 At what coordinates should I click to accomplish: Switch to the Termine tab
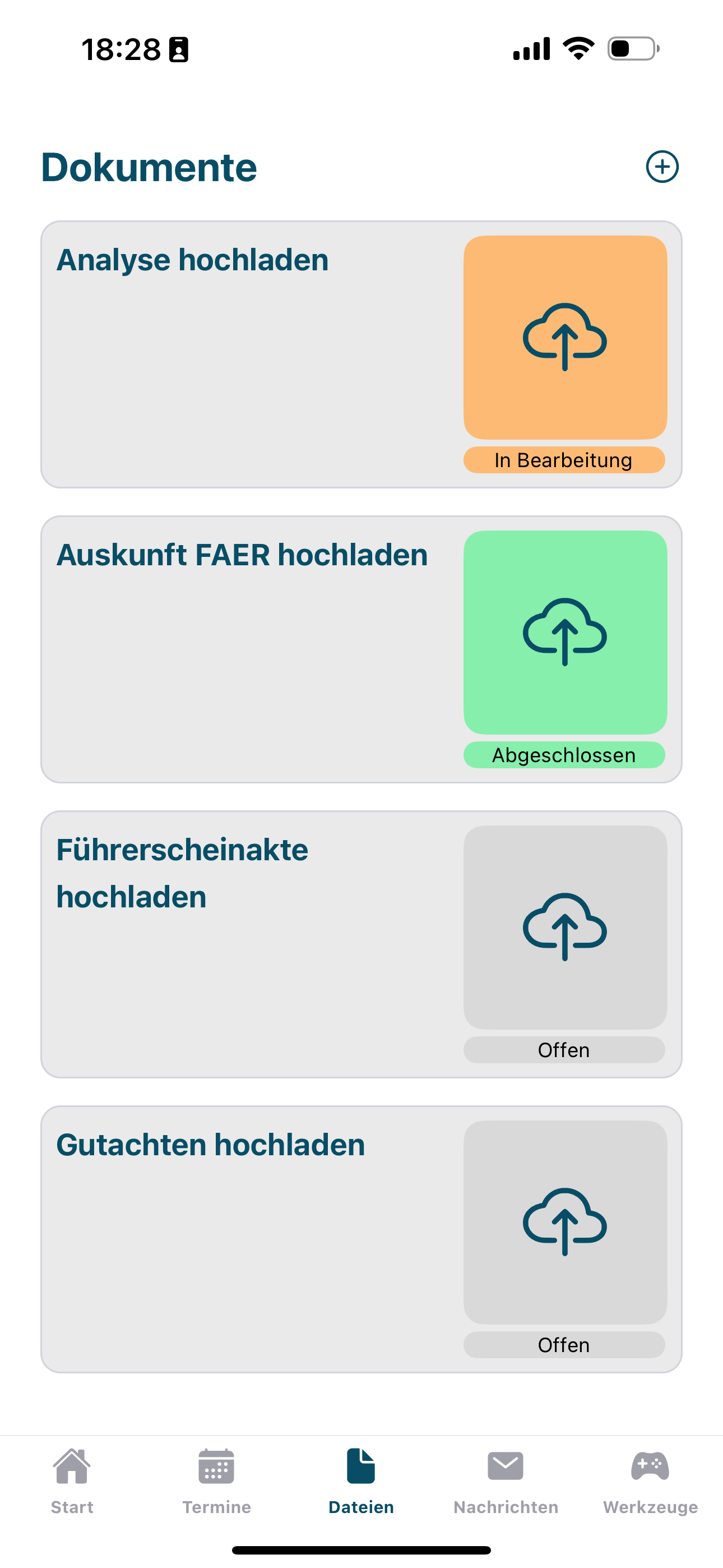pos(217,1482)
